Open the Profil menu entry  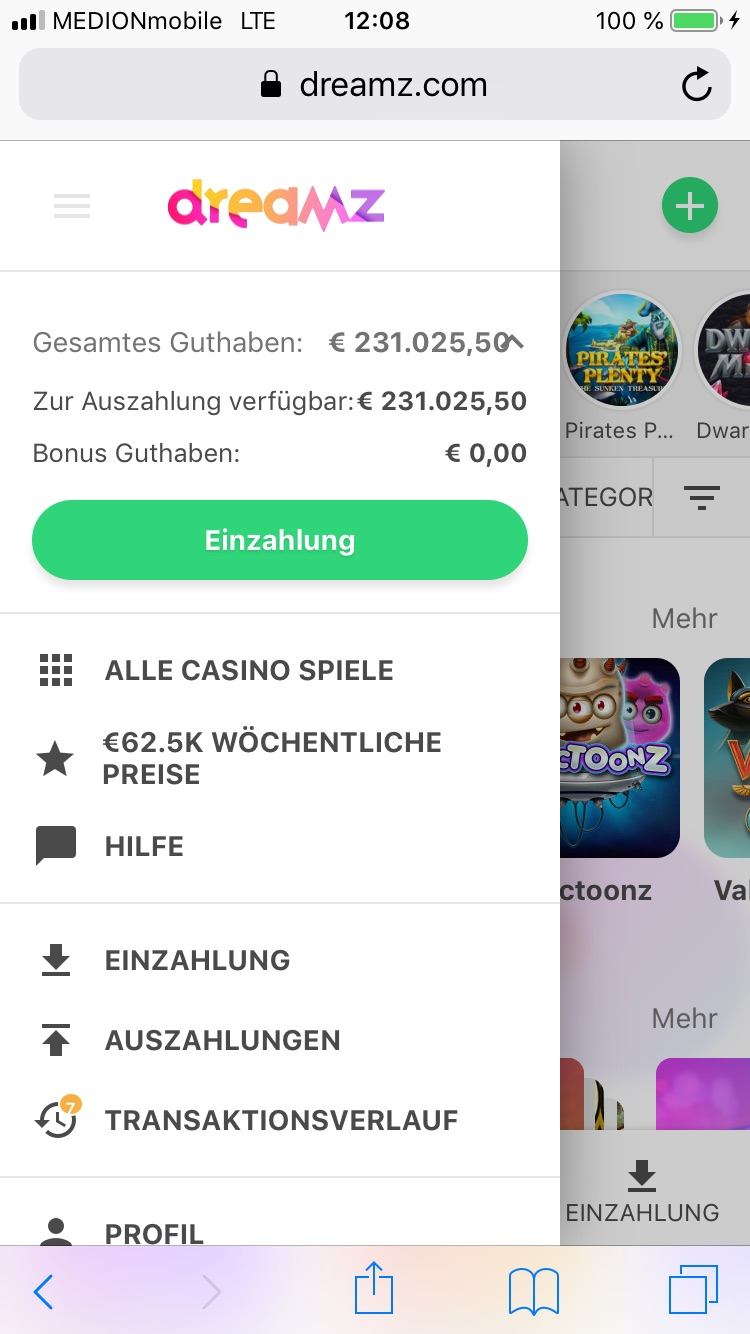(154, 1232)
